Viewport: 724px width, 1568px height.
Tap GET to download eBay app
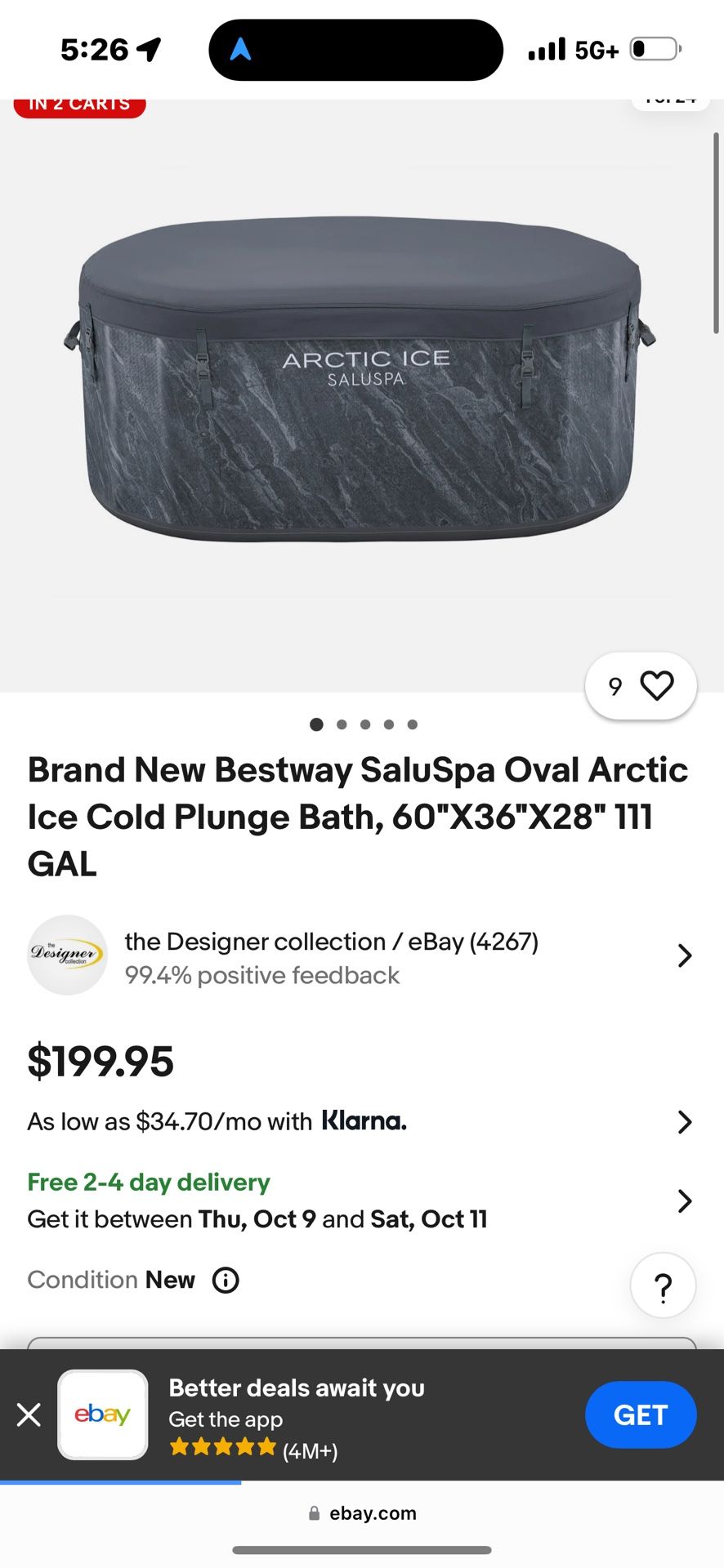click(640, 1414)
